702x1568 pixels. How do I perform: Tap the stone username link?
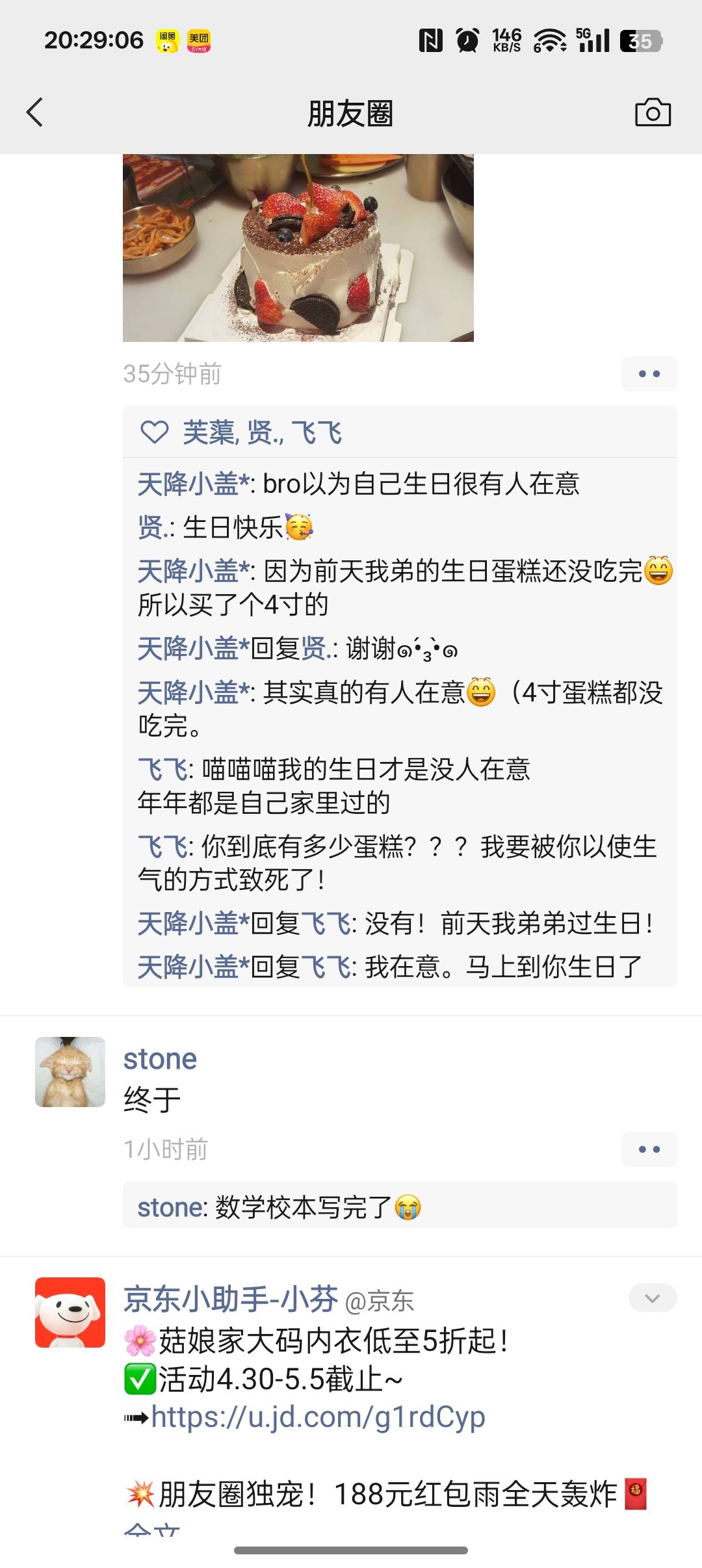click(160, 1059)
